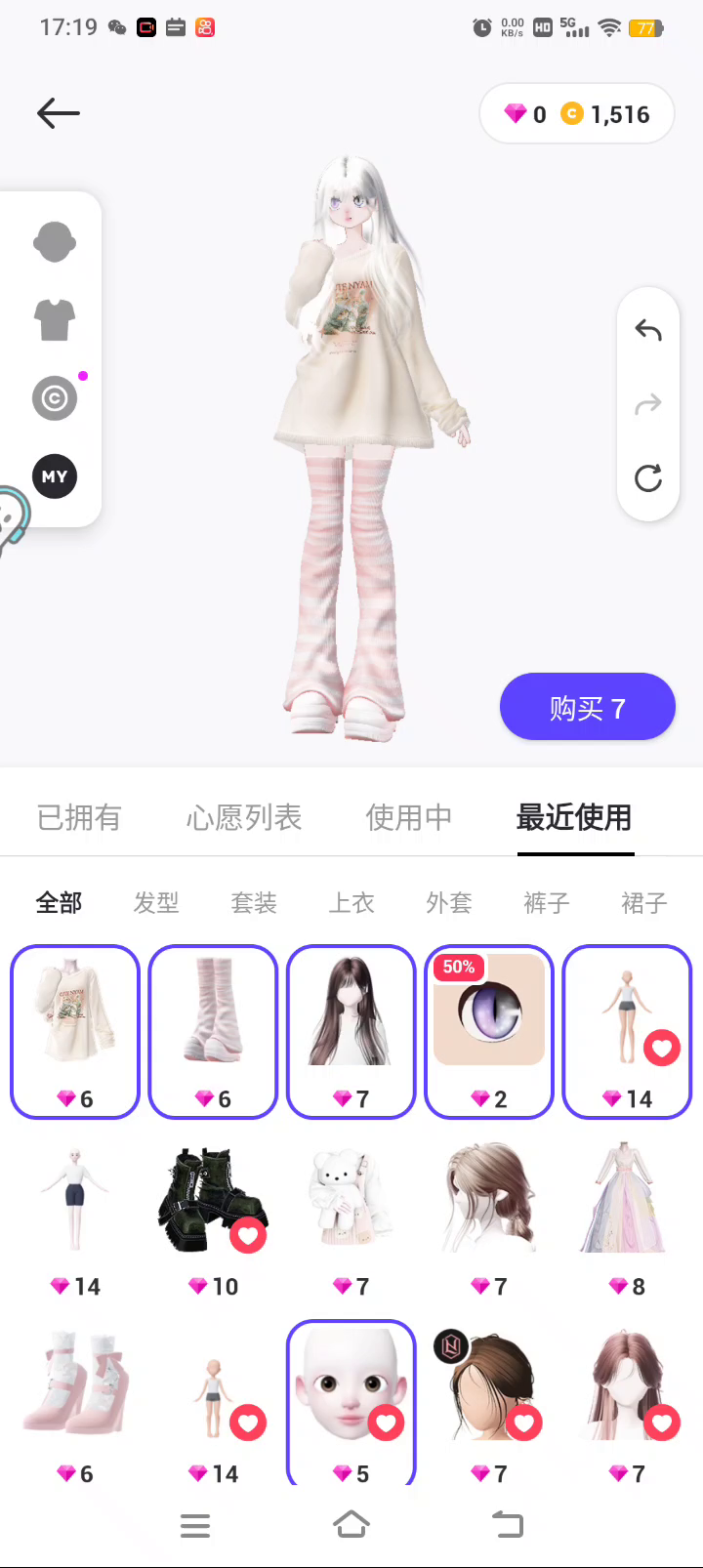Tap the 购买 7 purchase button
This screenshot has height=1568, width=703.
tap(587, 707)
